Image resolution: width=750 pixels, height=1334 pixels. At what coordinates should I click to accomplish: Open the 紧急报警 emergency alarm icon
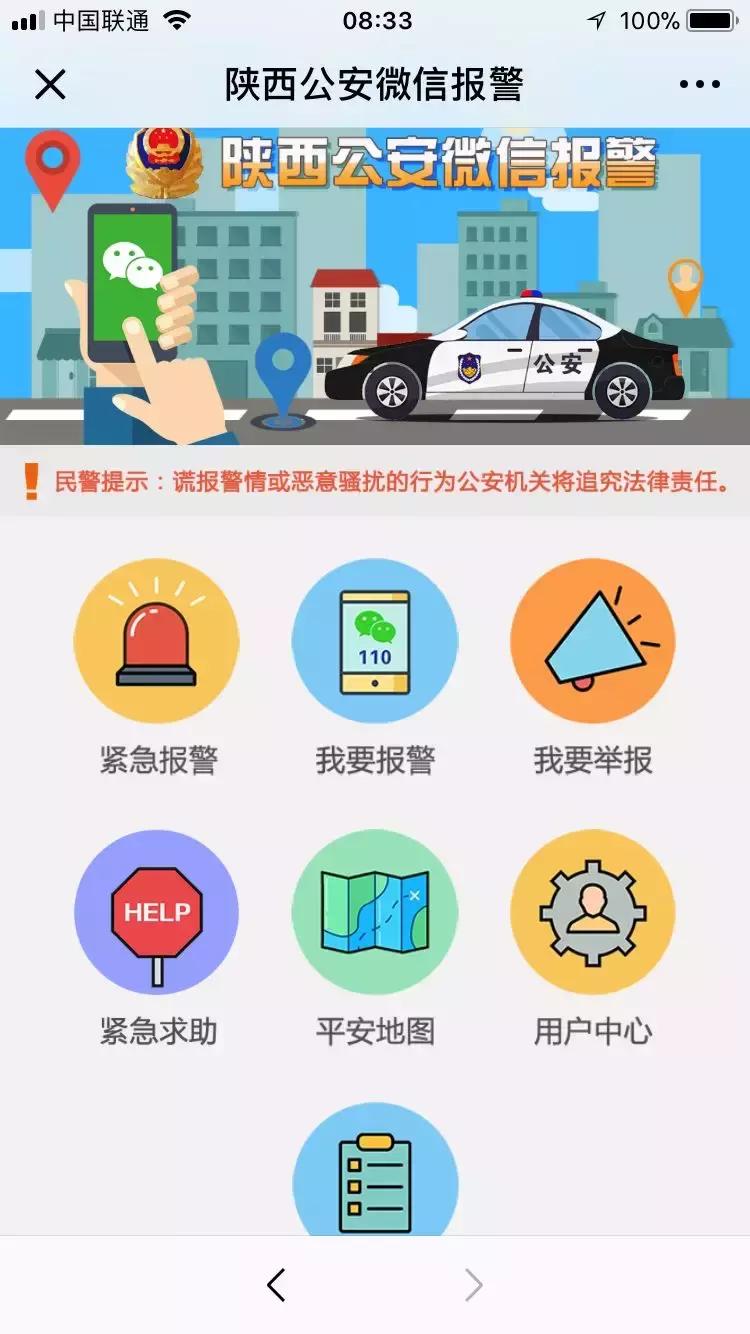click(157, 640)
